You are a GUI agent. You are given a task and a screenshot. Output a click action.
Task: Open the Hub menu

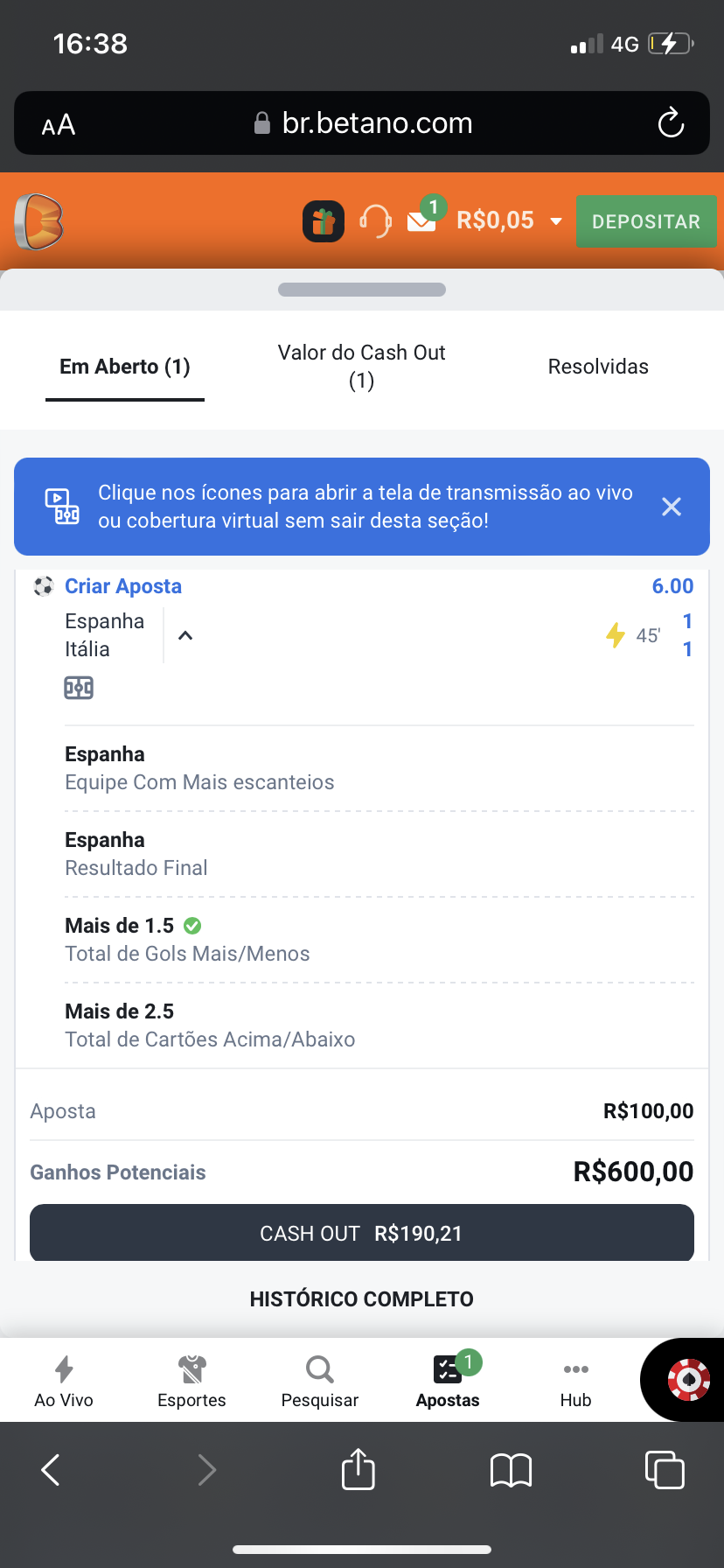575,1382
